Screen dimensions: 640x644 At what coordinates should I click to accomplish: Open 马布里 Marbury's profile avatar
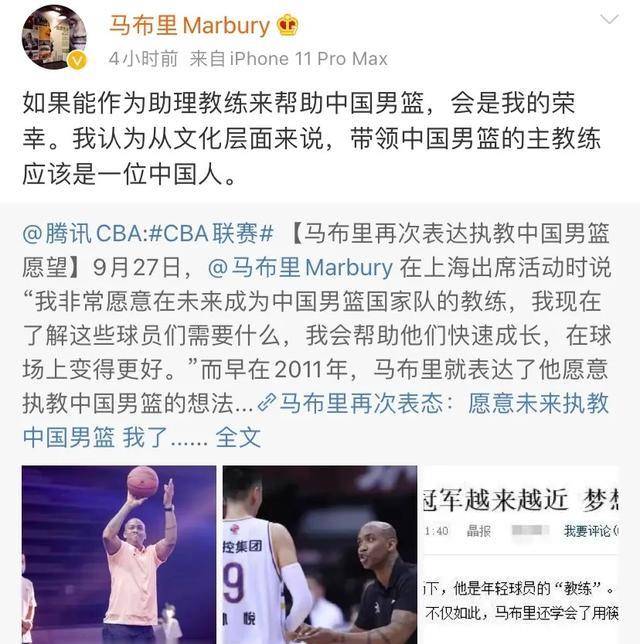pos(54,37)
